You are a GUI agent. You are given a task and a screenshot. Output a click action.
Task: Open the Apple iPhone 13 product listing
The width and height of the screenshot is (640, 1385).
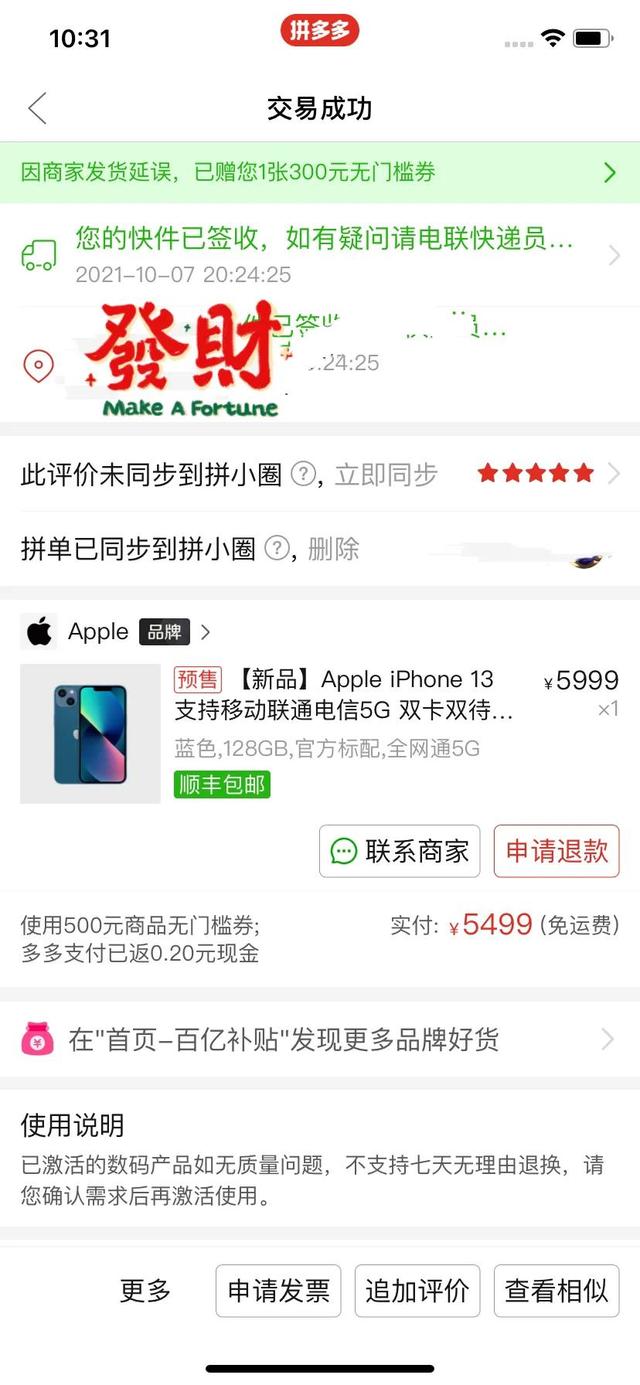(x=343, y=695)
